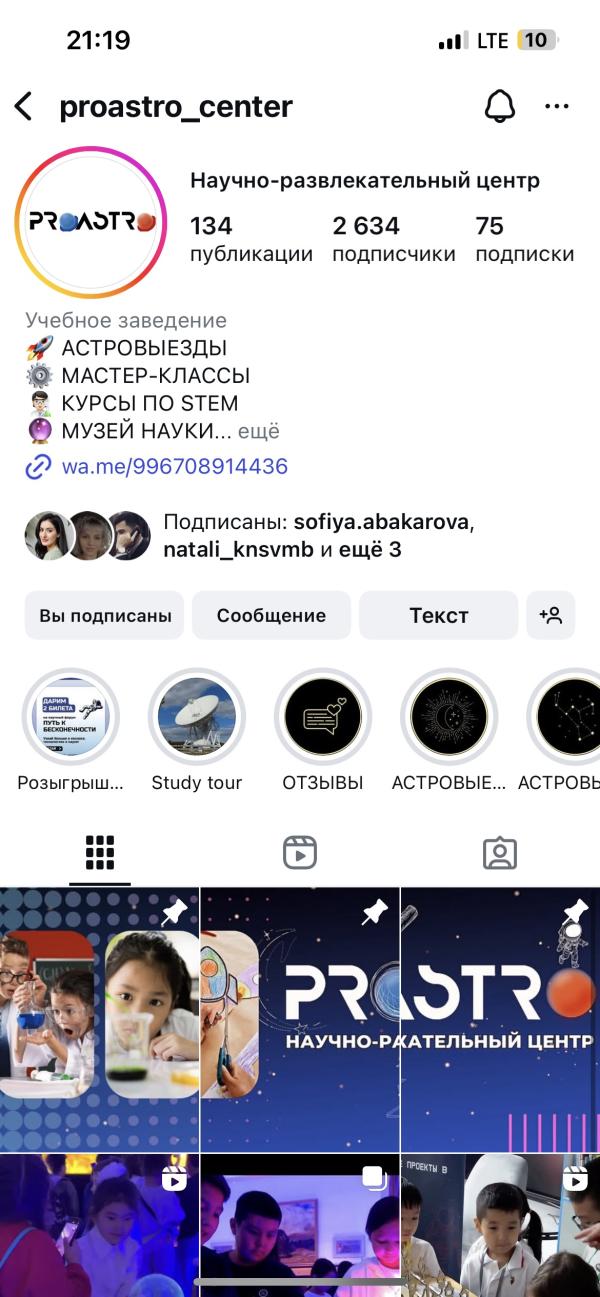The width and height of the screenshot is (600, 1297).
Task: Open the 2 634 подписчики list
Action: 393,238
